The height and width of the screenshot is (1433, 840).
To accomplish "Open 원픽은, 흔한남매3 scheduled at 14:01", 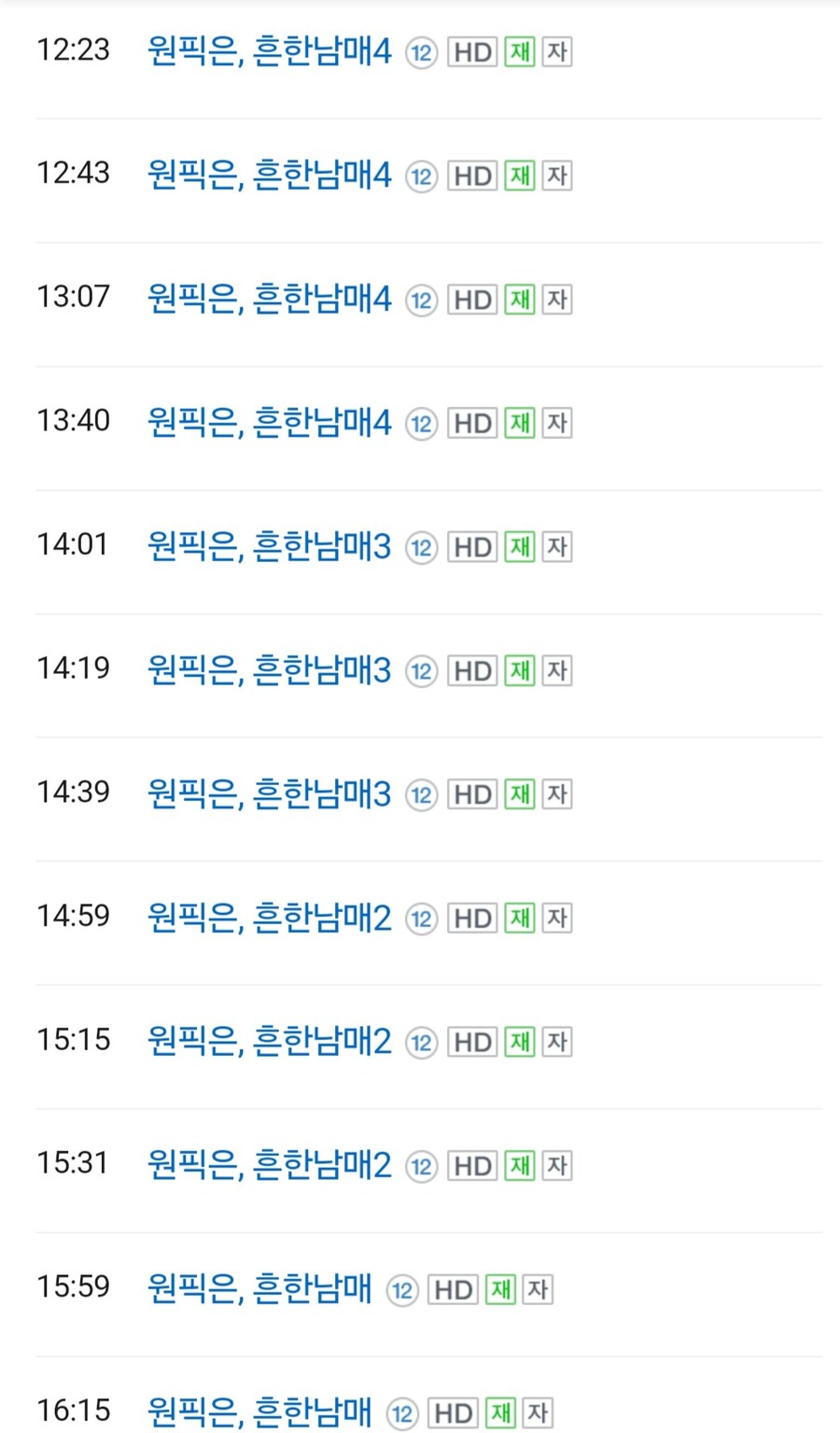I will point(269,546).
